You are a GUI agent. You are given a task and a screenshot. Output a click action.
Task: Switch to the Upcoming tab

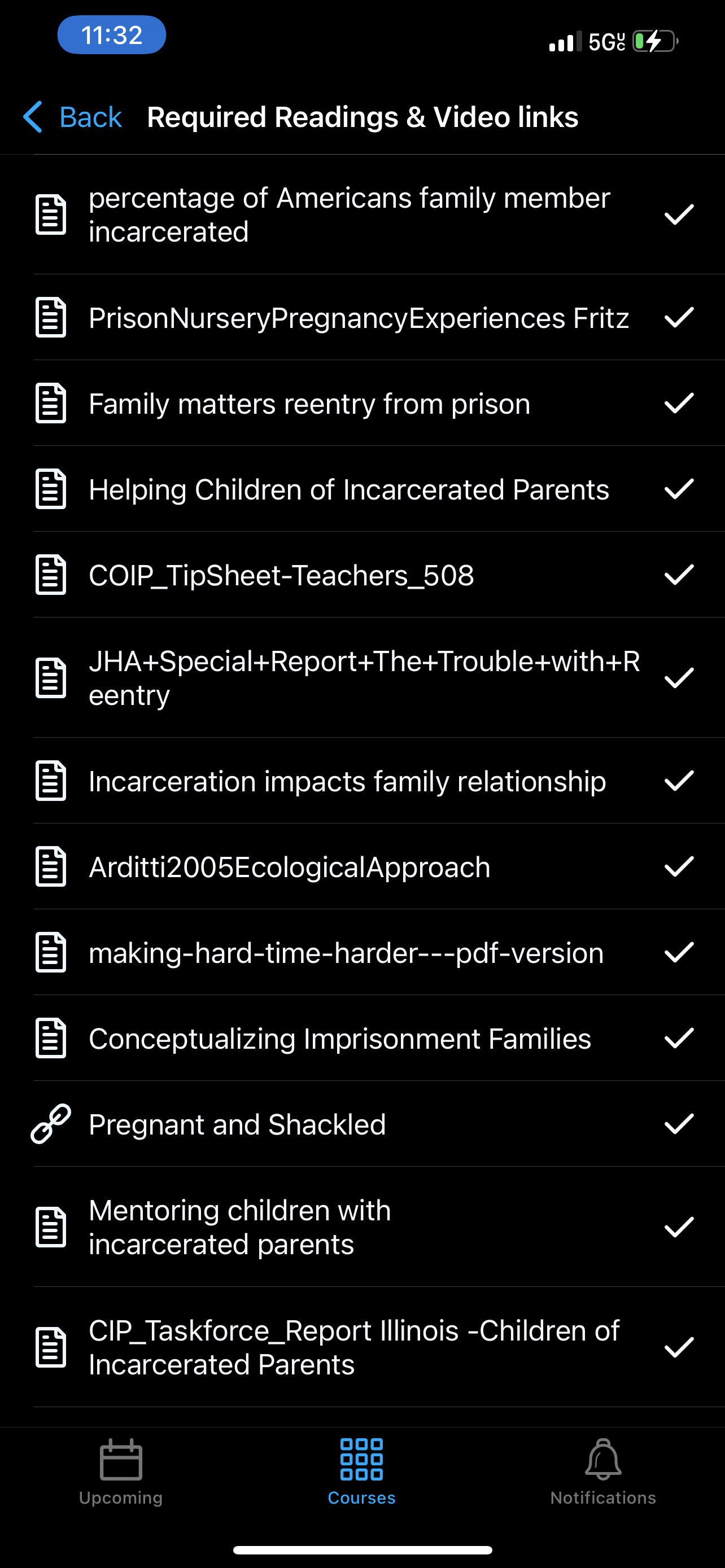tap(120, 1472)
